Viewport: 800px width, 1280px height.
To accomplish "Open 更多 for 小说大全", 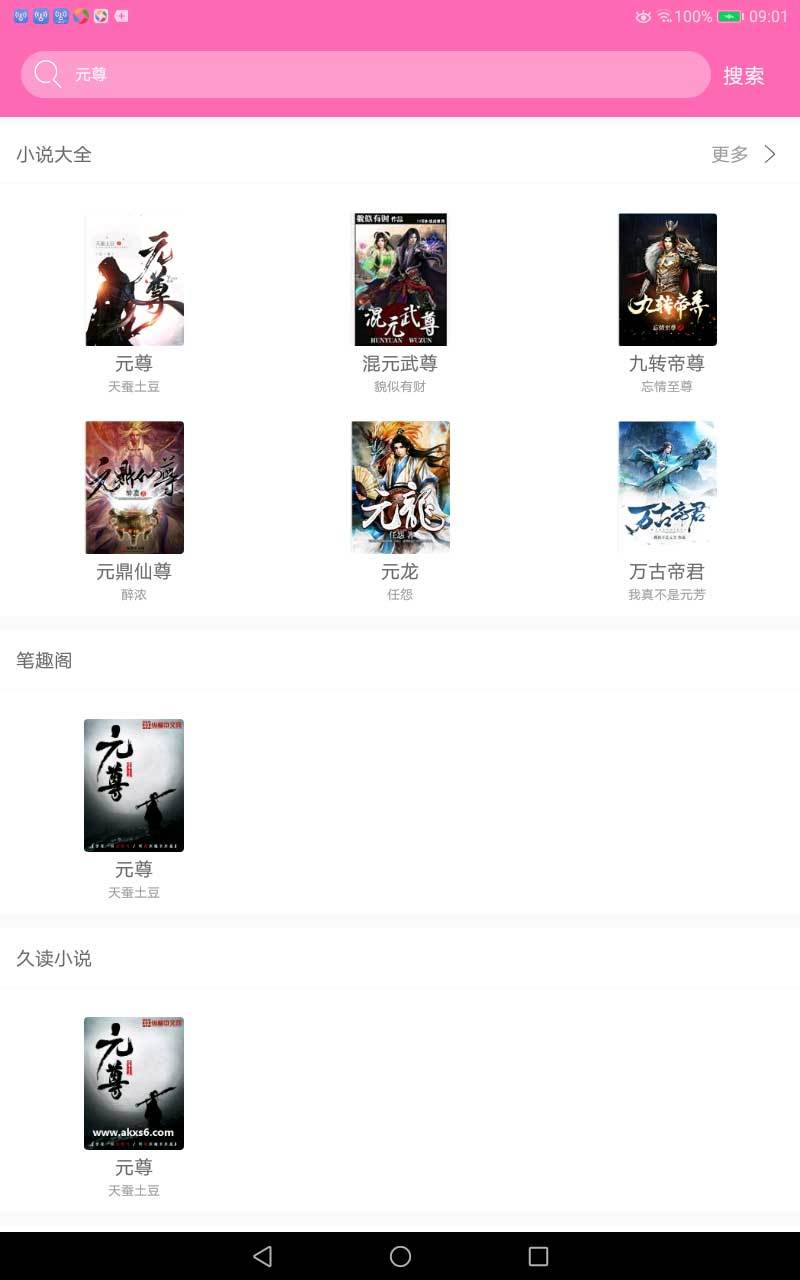I will coord(743,154).
